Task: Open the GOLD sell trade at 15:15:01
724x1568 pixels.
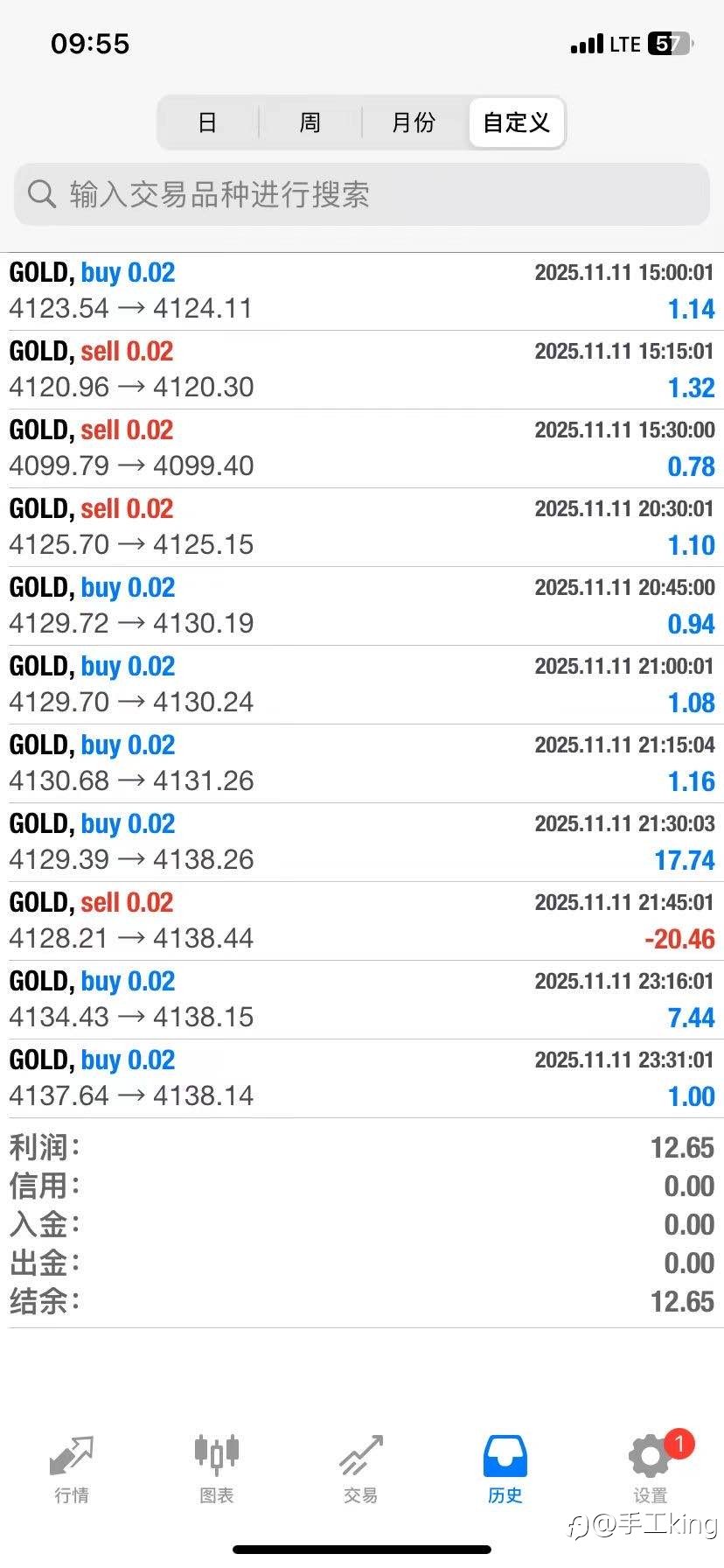Action: [x=362, y=370]
